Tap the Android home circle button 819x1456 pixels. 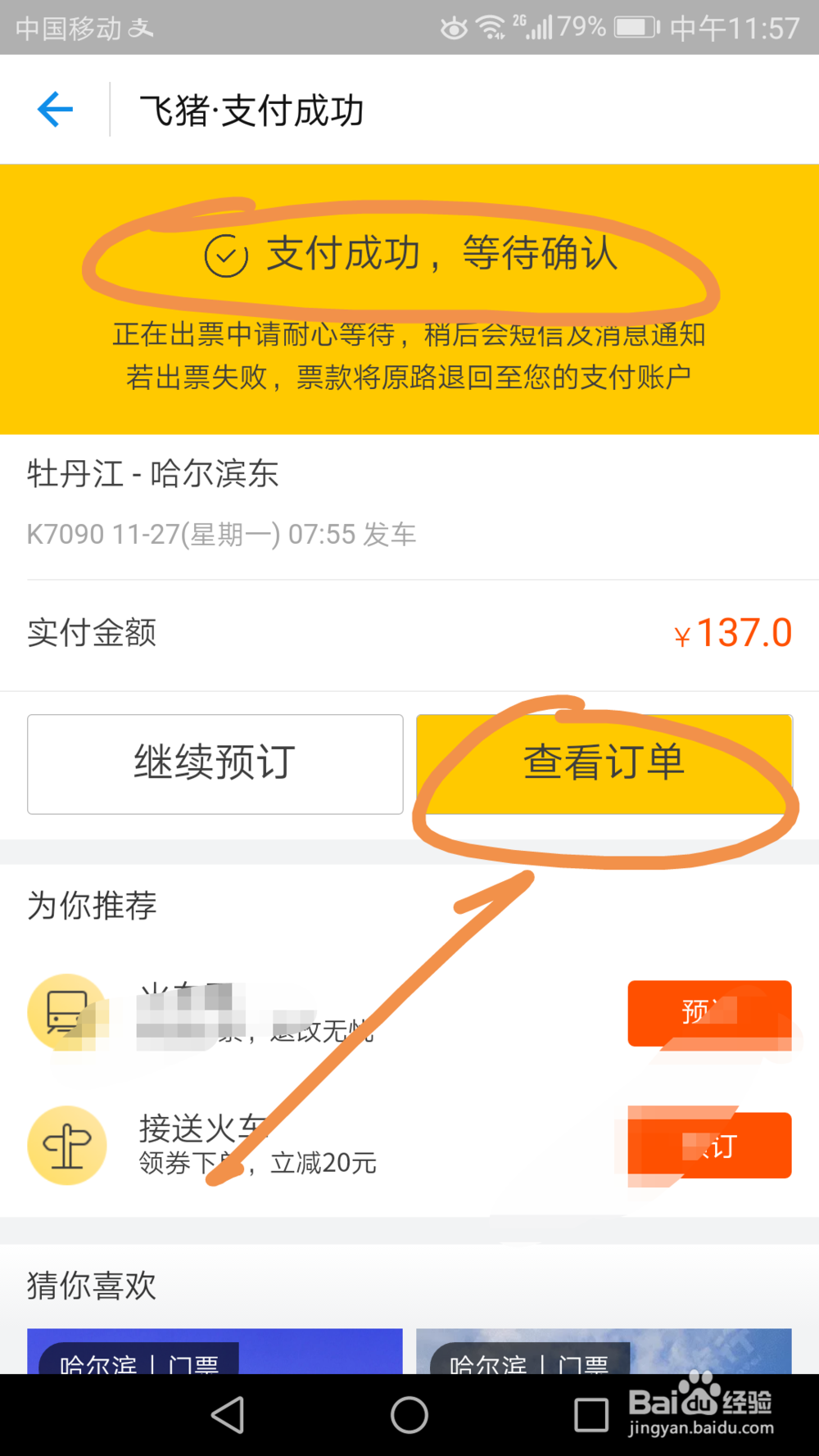pyautogui.click(x=409, y=1414)
